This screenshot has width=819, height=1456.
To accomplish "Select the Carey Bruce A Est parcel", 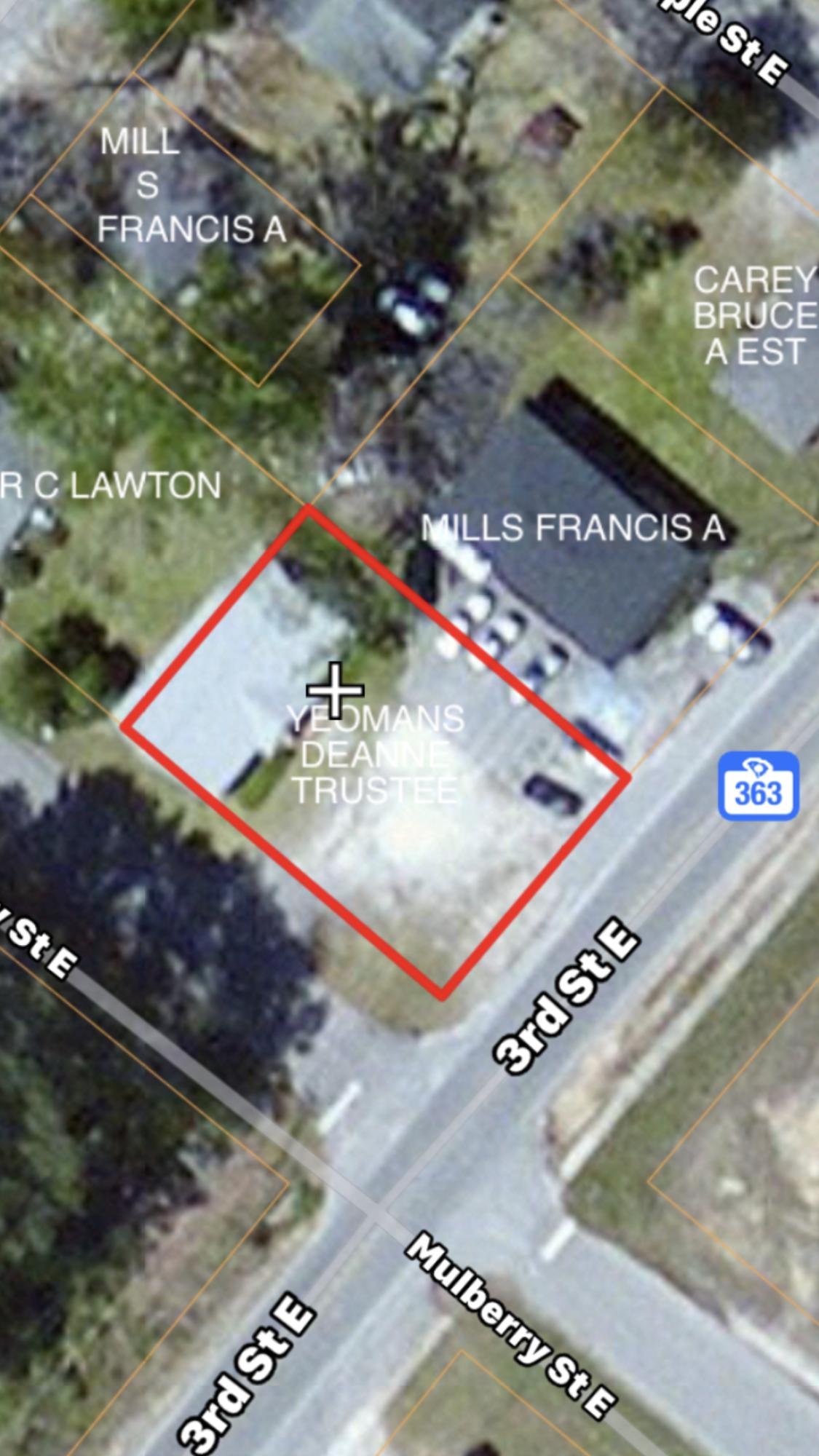I will [753, 315].
